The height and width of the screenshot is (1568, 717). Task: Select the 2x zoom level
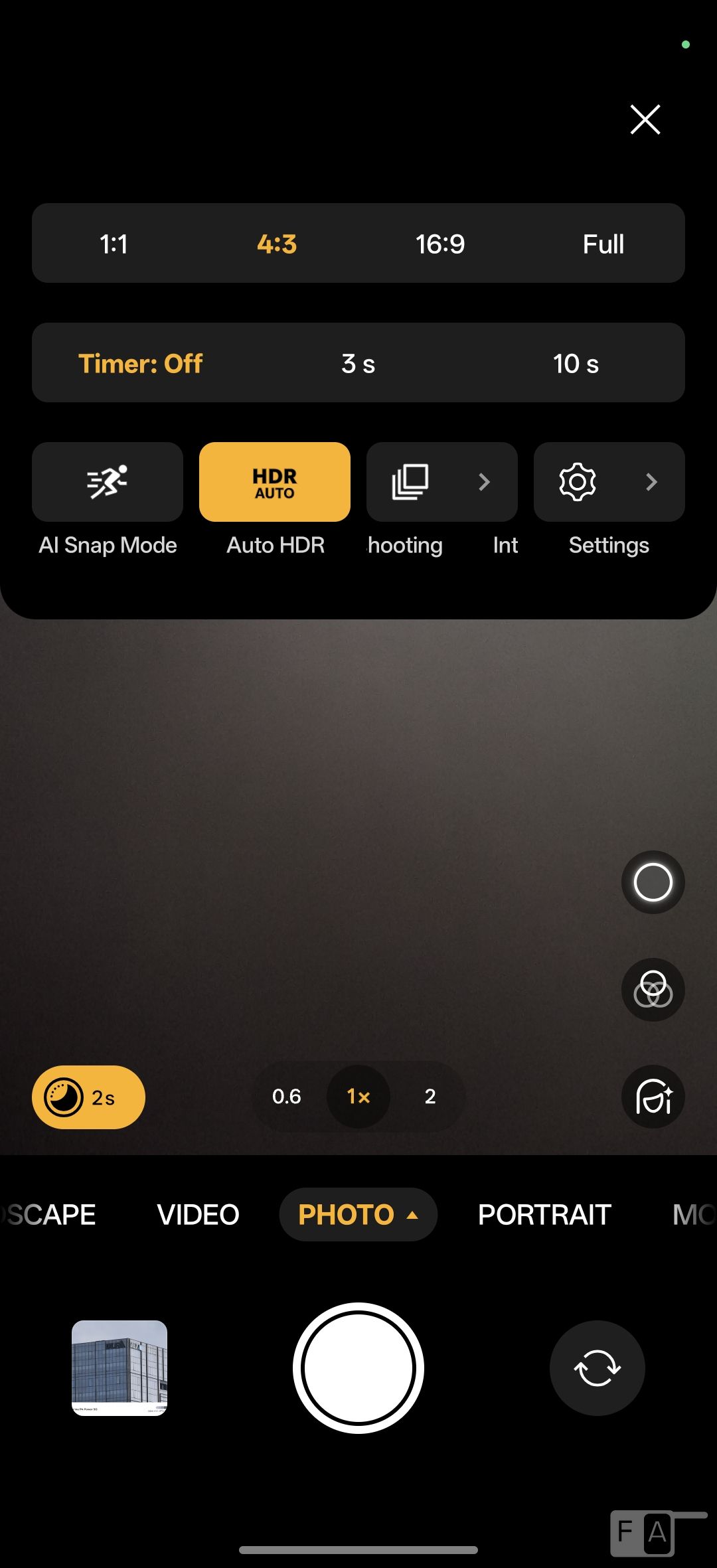[430, 1097]
